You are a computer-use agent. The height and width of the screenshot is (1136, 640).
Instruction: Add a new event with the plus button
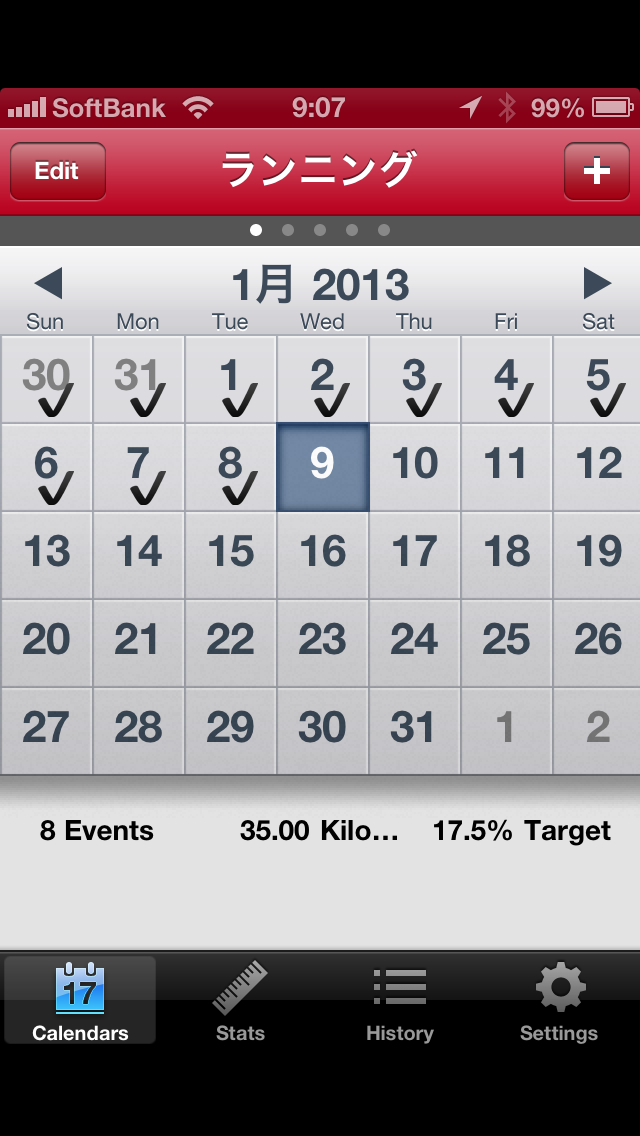[596, 171]
